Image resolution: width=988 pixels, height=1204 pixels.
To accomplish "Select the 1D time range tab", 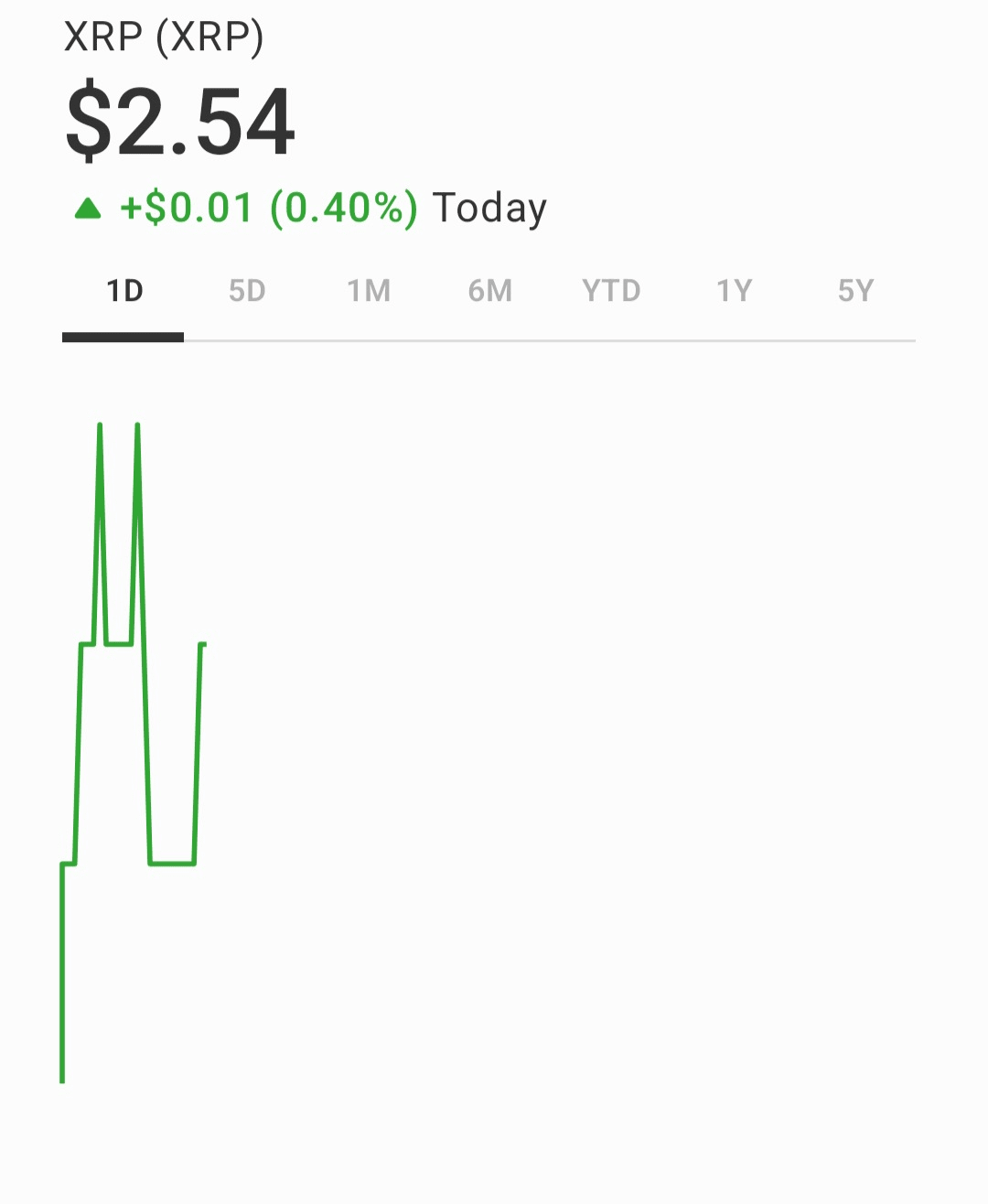I will [x=124, y=292].
